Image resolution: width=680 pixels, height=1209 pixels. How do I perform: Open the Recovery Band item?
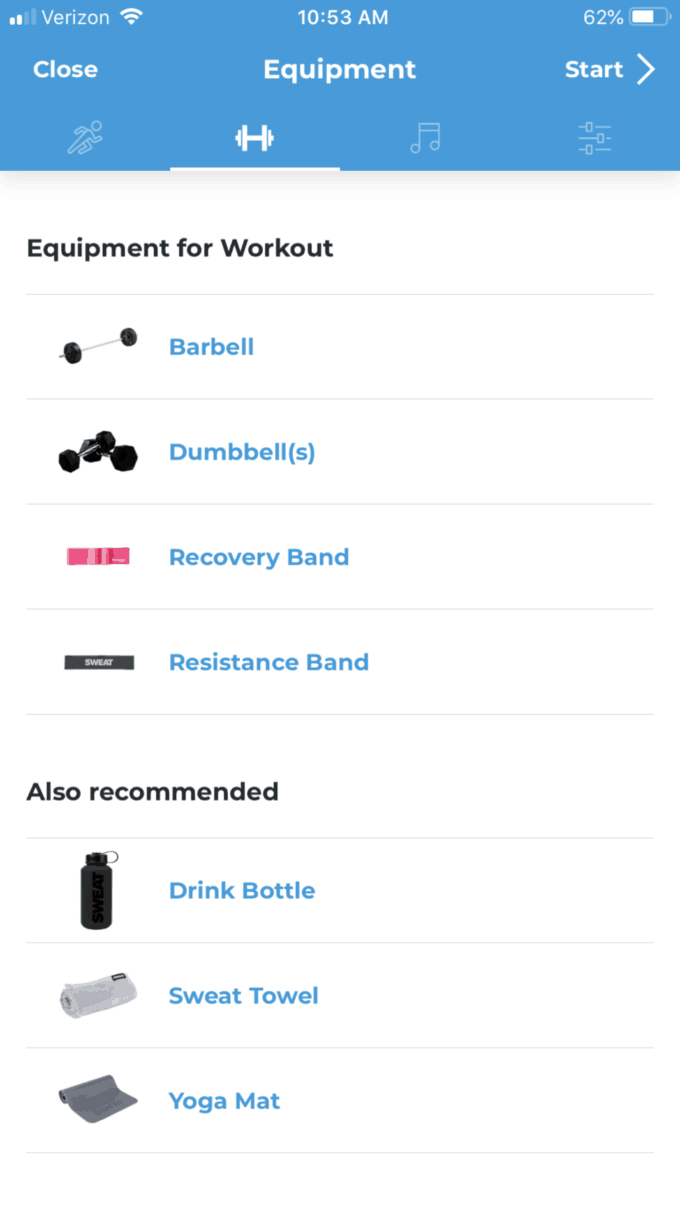[x=340, y=557]
